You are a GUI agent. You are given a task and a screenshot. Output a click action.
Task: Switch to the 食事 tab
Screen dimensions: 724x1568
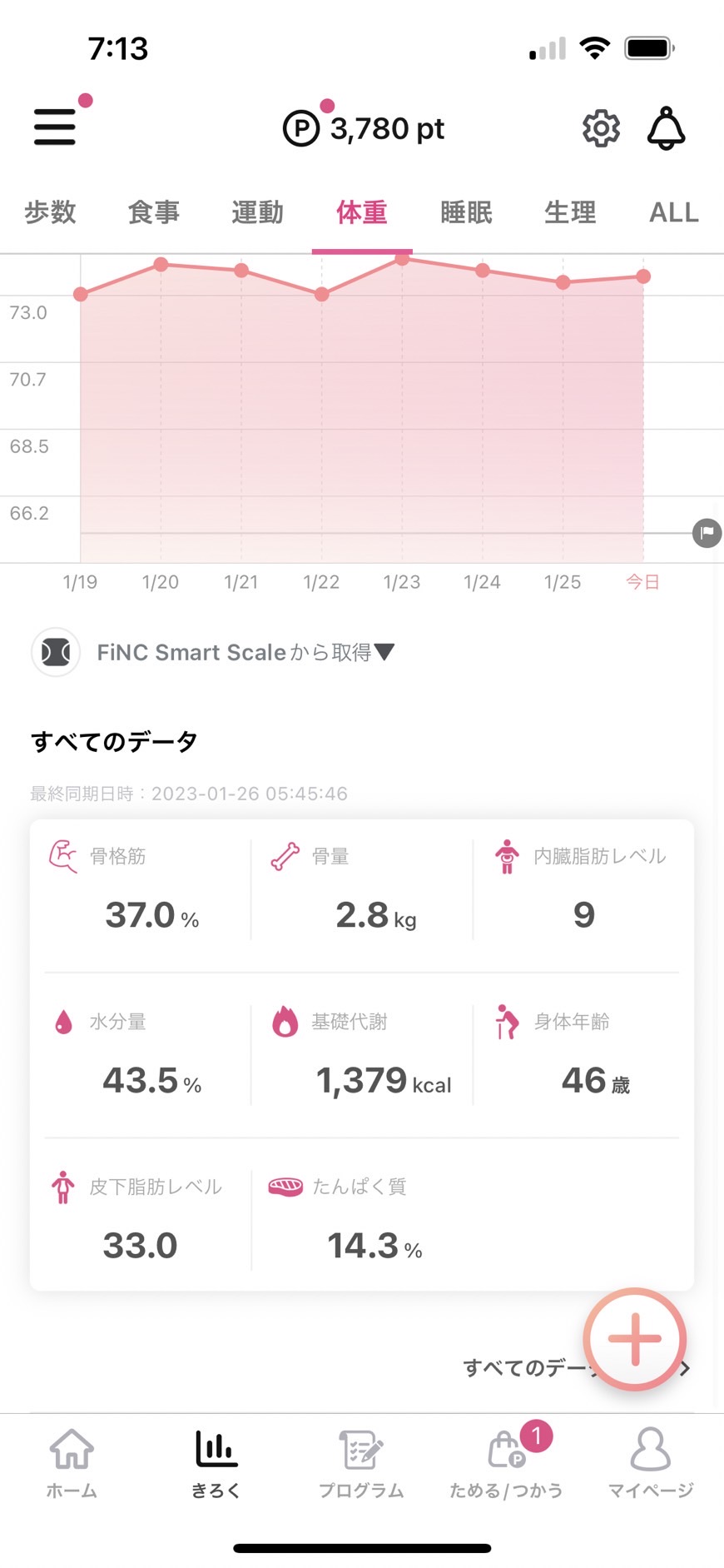click(x=154, y=212)
